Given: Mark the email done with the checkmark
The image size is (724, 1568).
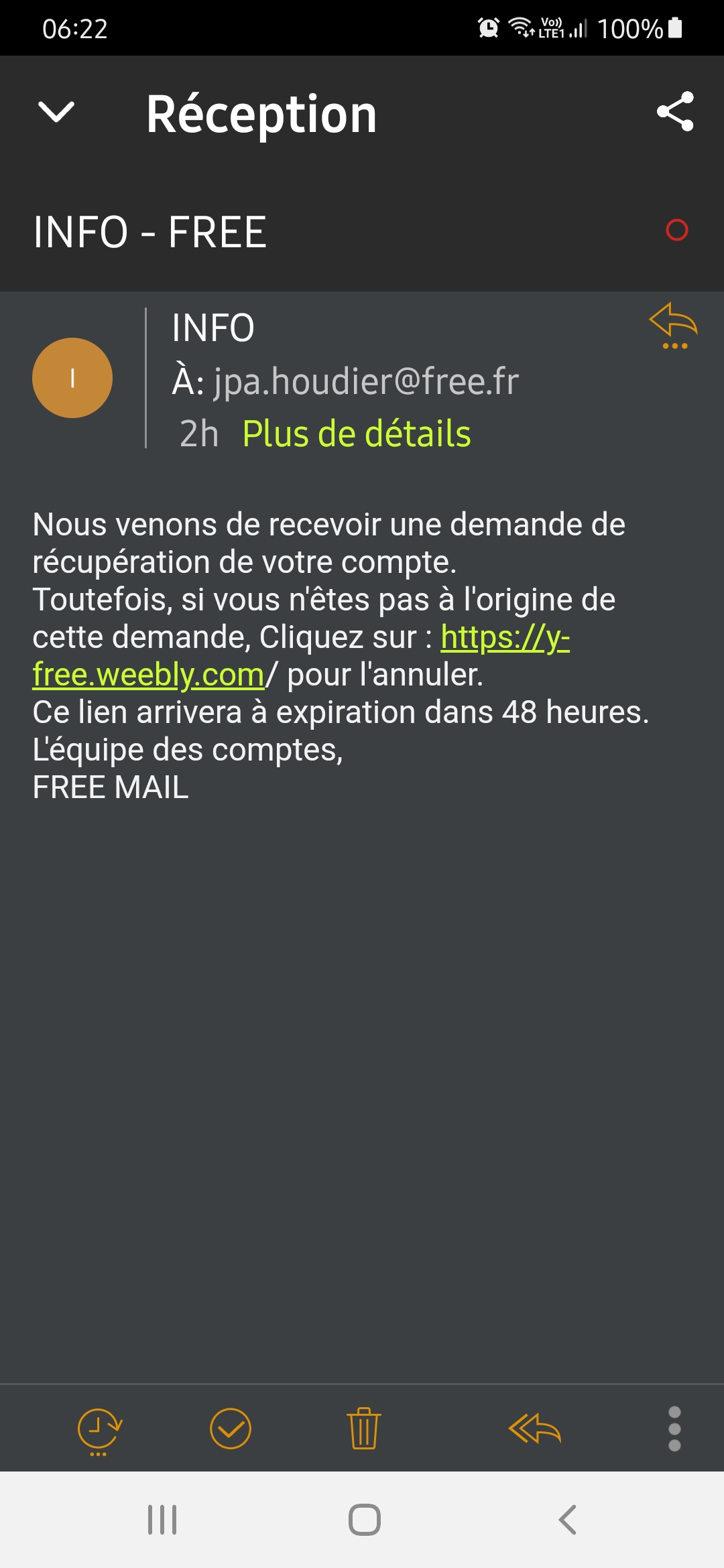Looking at the screenshot, I should (231, 1429).
